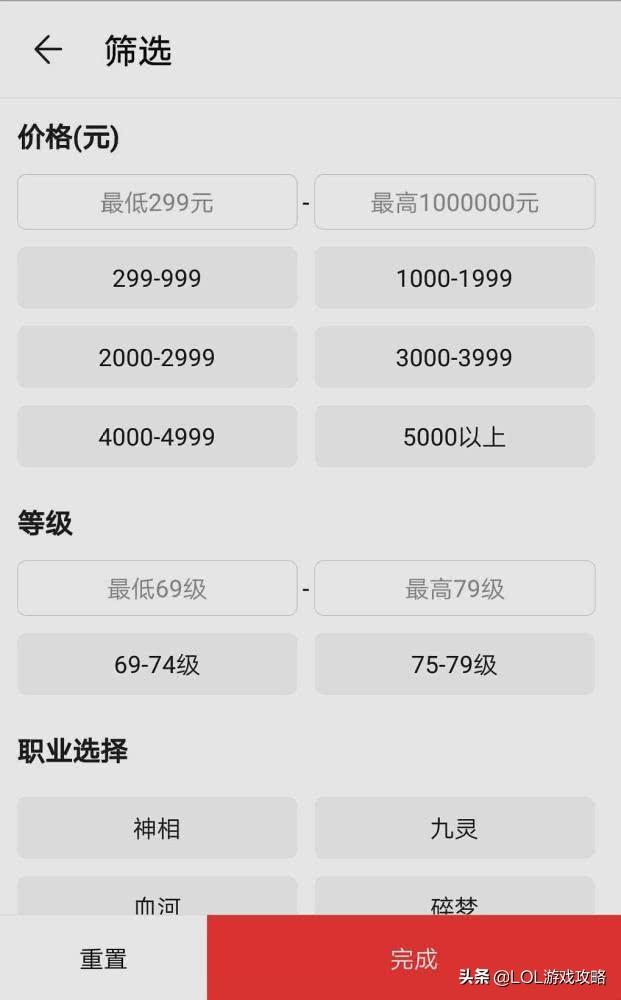Go back using the arrow icon
621x1000 pixels.
[x=47, y=50]
